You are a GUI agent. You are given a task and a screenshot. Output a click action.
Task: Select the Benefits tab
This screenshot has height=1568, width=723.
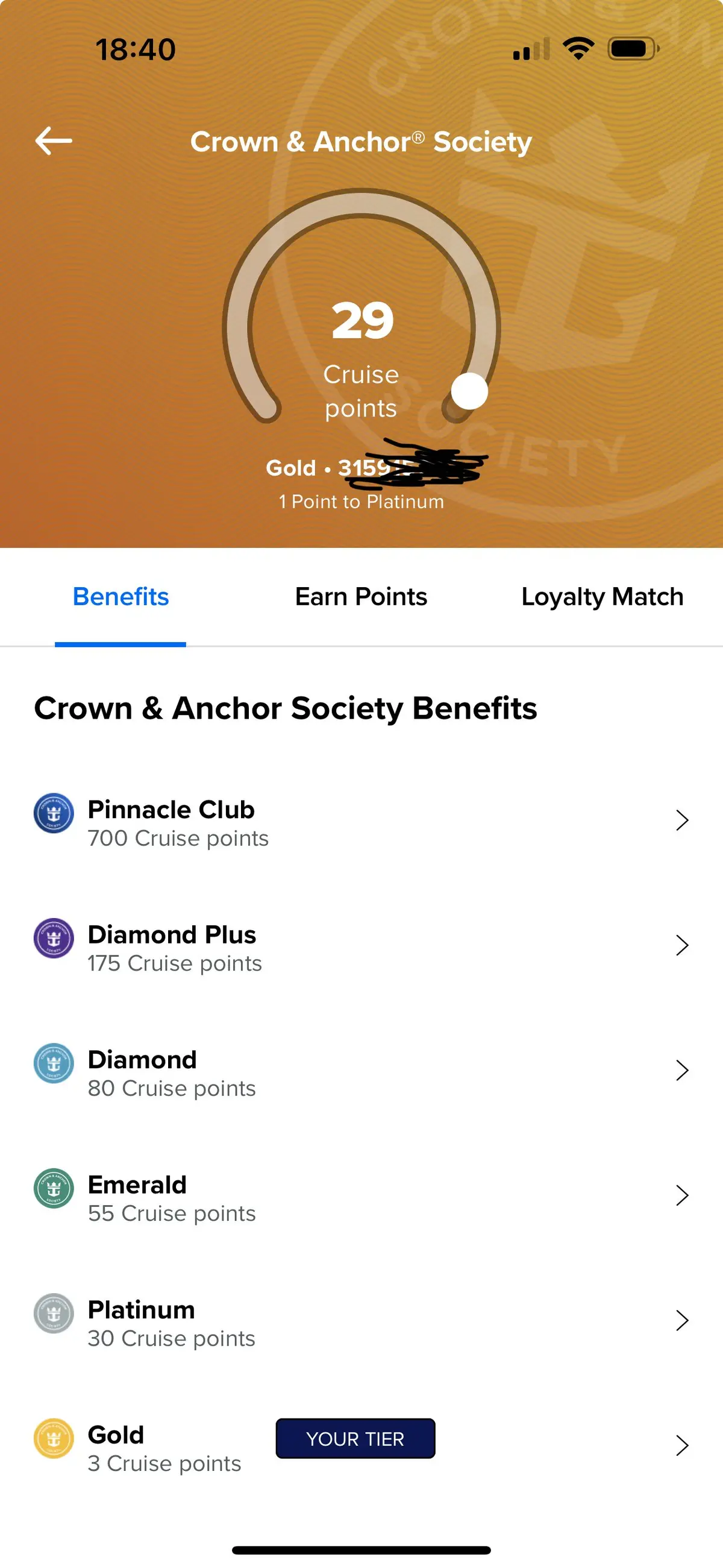click(120, 597)
